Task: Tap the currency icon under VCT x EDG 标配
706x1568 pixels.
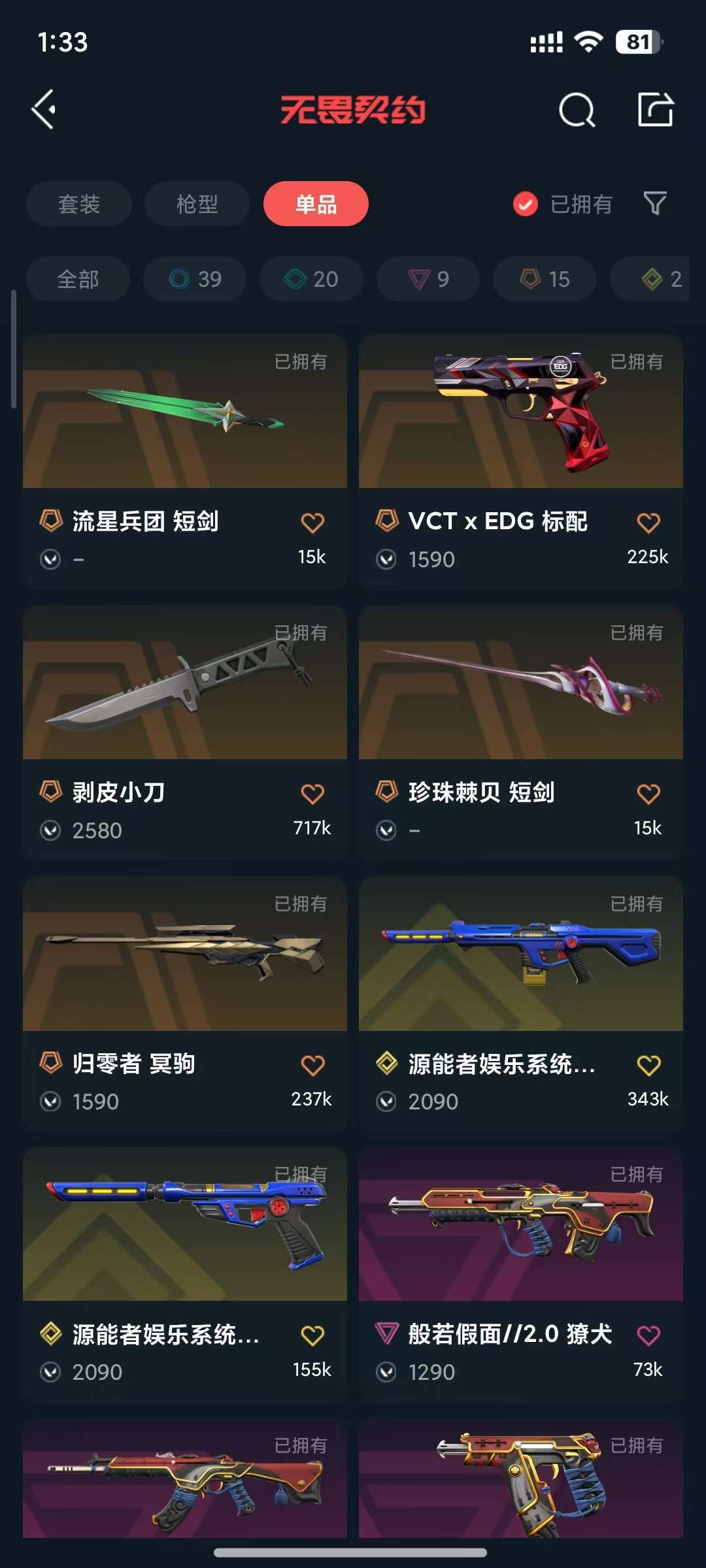Action: pos(388,560)
